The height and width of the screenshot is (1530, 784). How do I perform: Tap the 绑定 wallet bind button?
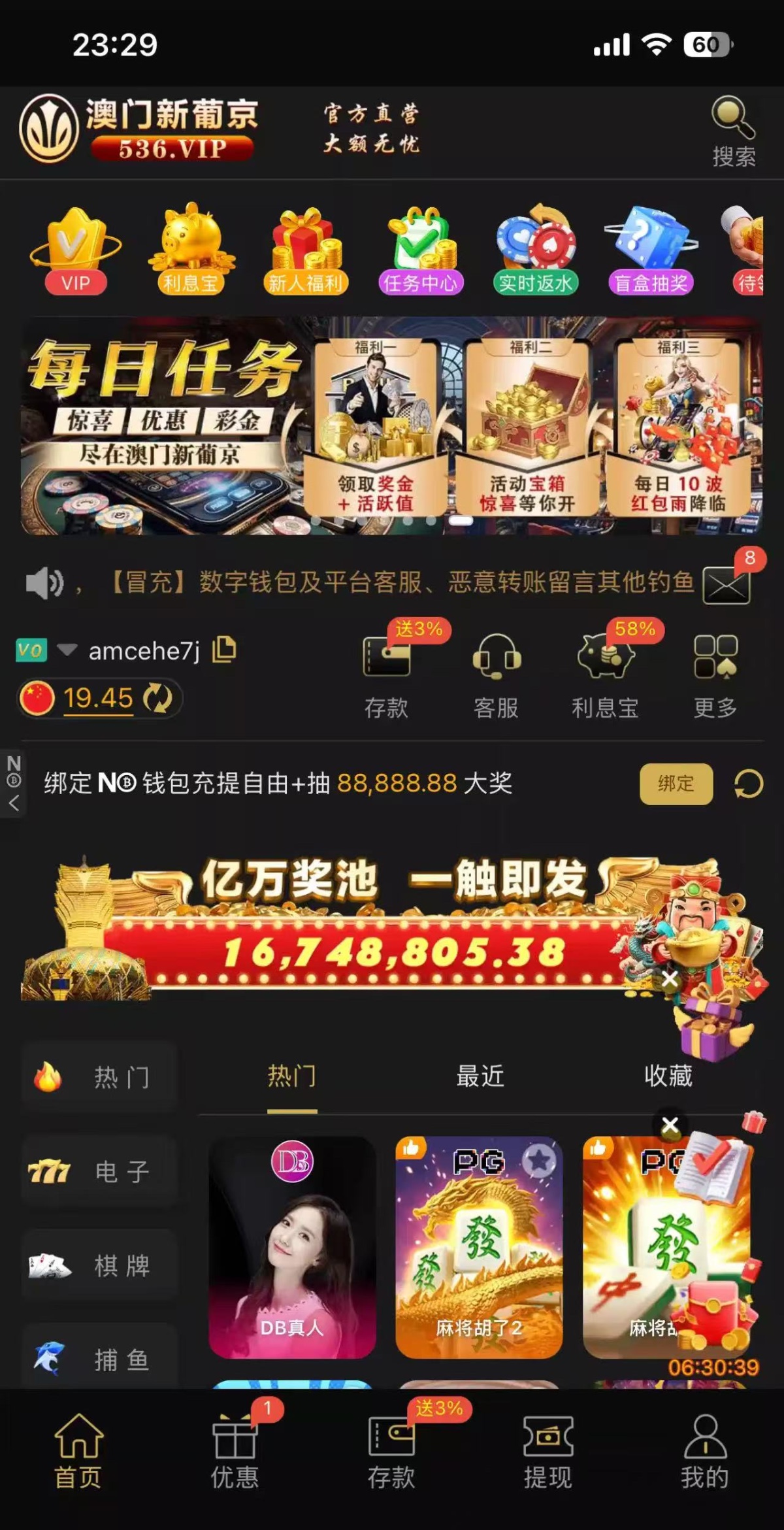tap(676, 783)
